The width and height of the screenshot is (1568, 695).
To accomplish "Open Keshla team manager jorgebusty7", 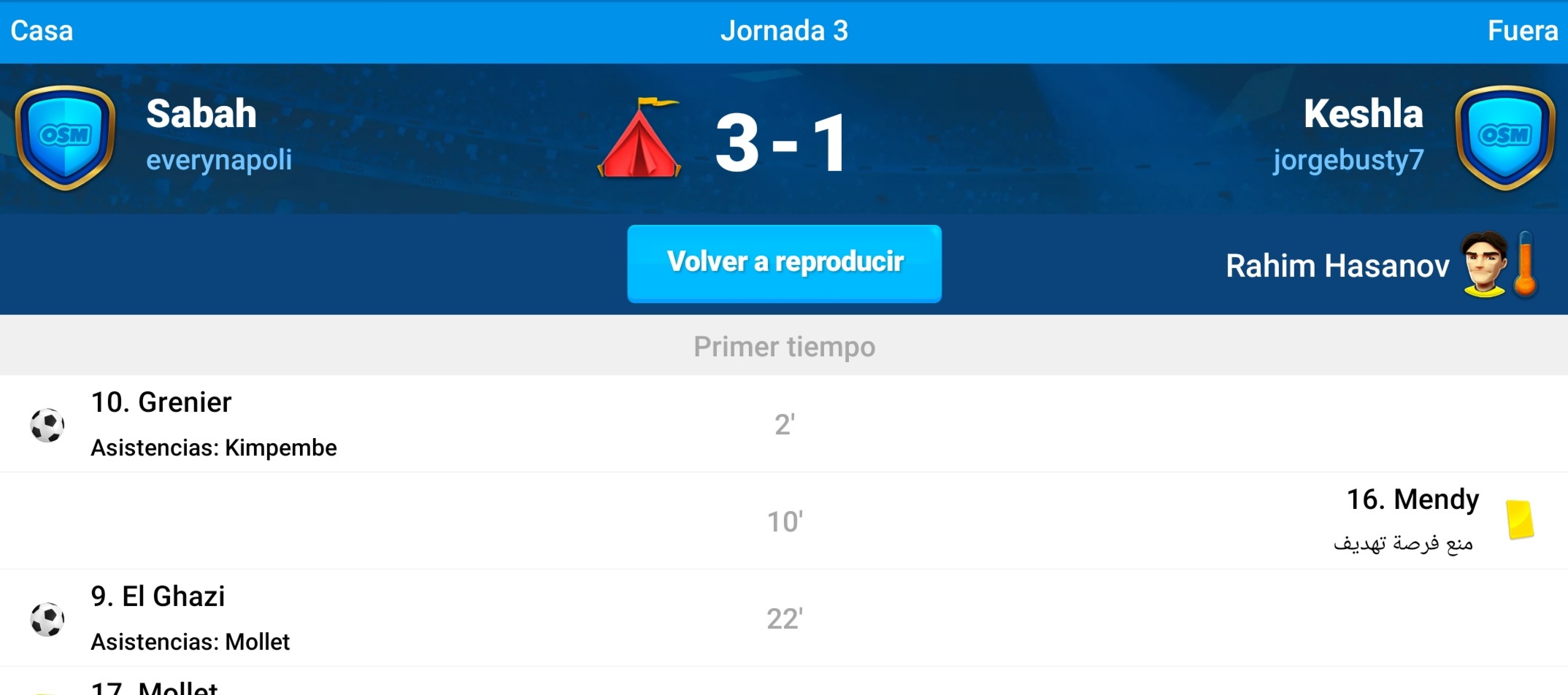I will (1348, 160).
